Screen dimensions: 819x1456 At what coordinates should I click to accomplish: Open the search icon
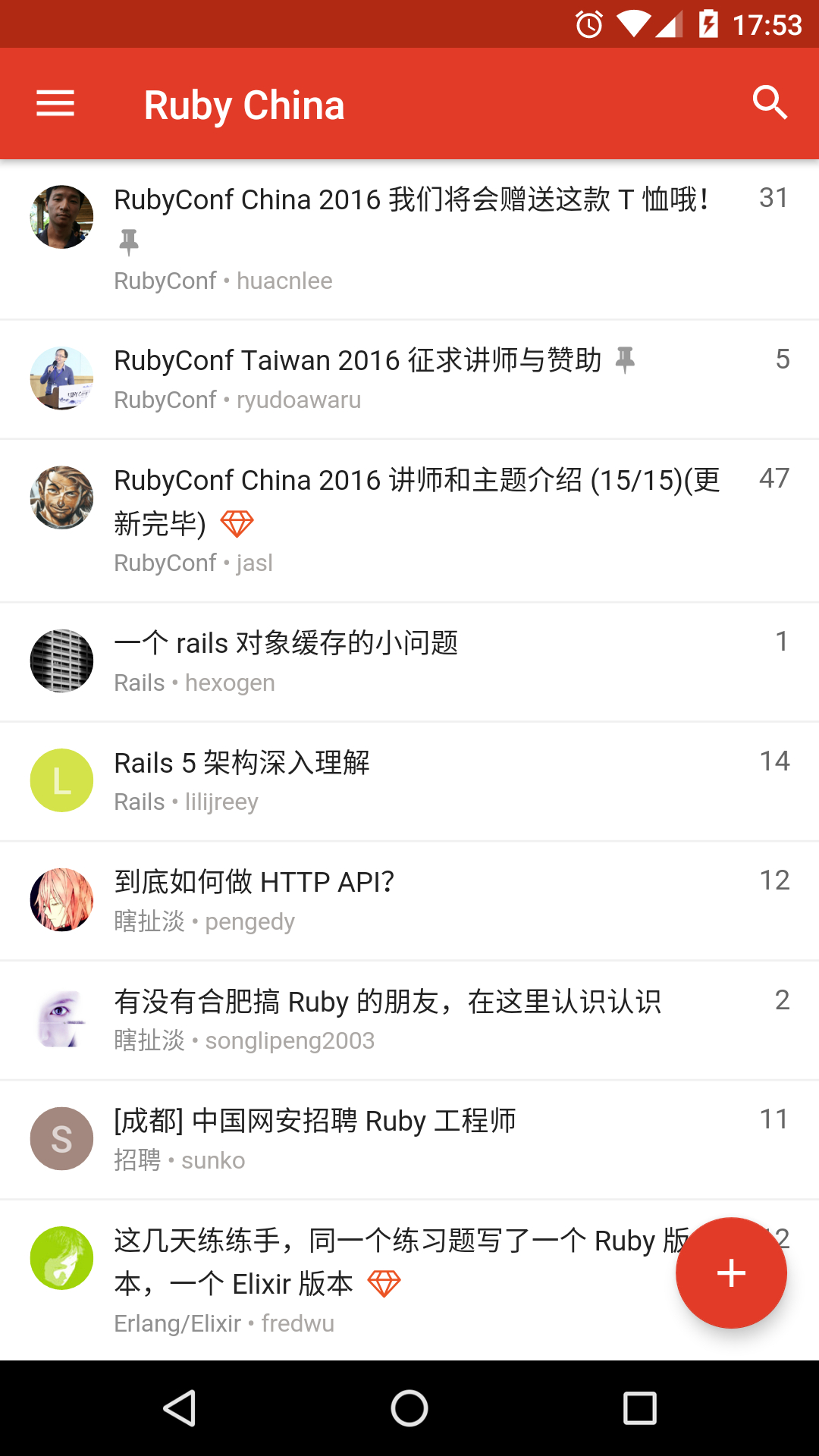769,103
